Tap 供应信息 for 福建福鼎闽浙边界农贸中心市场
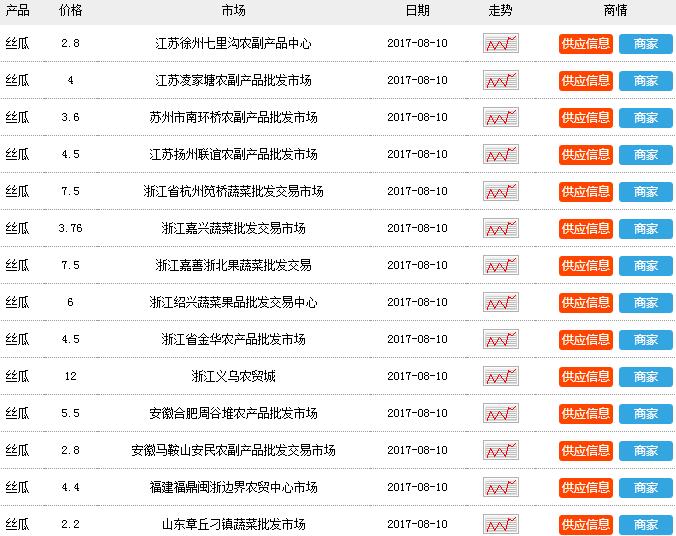Screen dimensions: 676x536 [585, 487]
